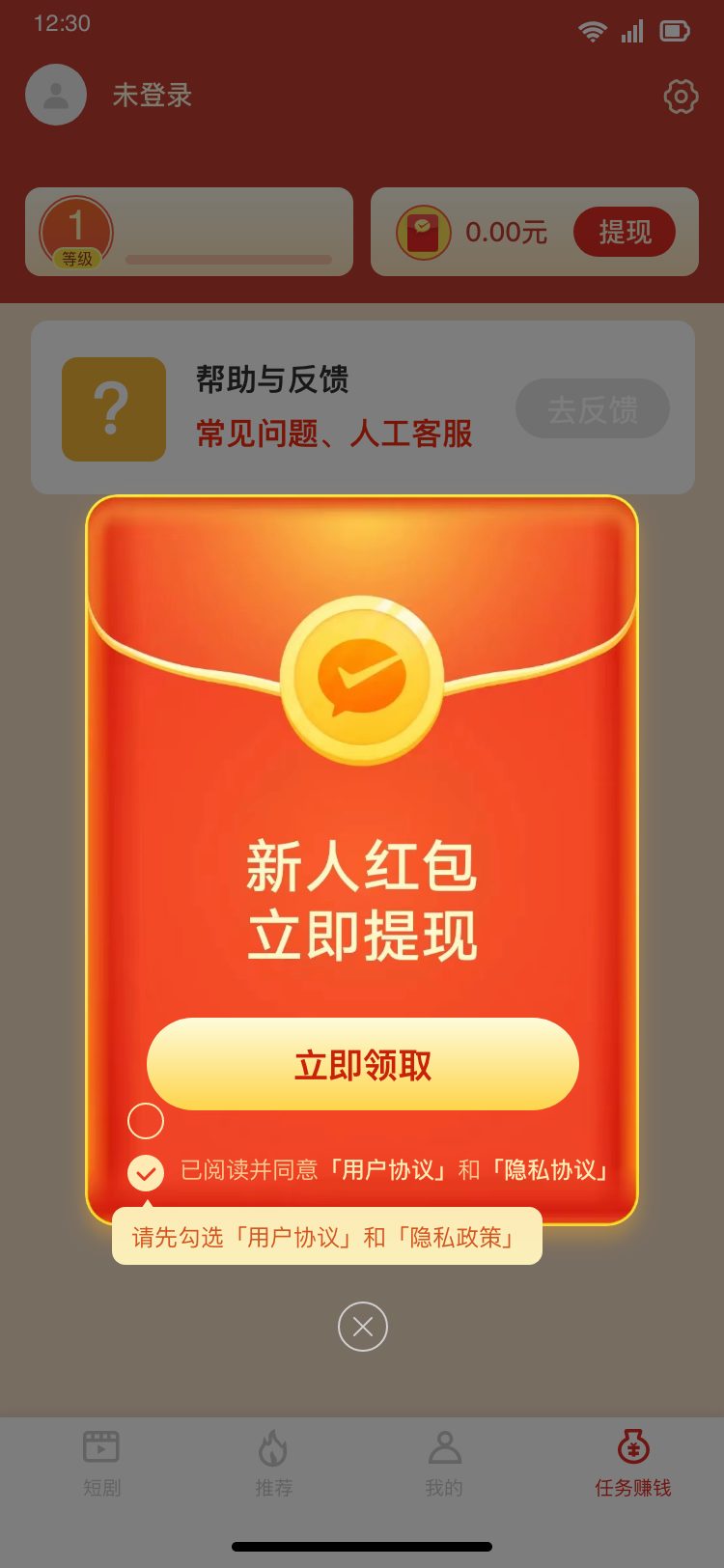The height and width of the screenshot is (1568, 724).
Task: Open the 「隐私协议」 link
Action: click(x=551, y=1170)
